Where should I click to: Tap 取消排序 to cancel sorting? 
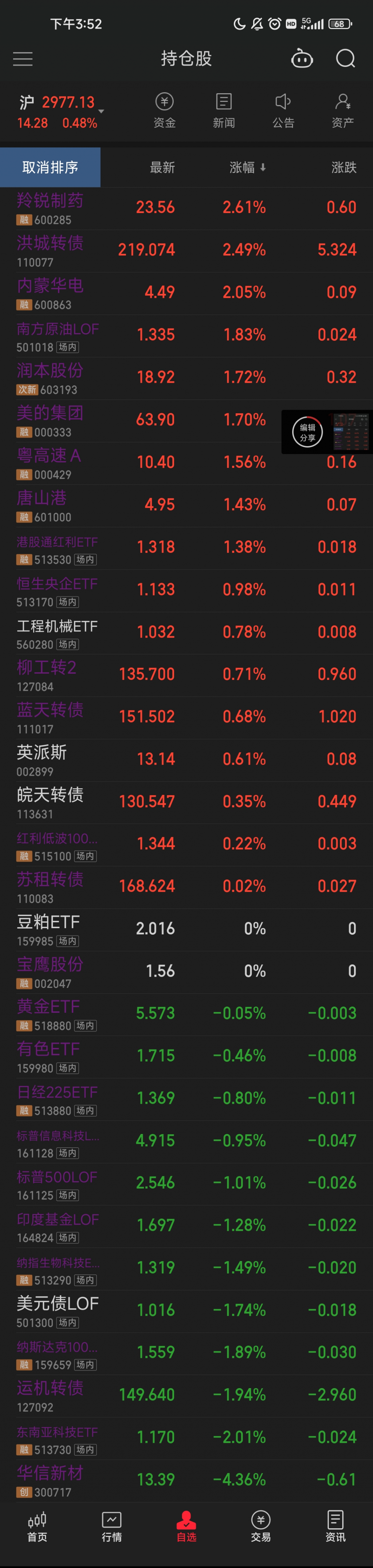(x=50, y=168)
